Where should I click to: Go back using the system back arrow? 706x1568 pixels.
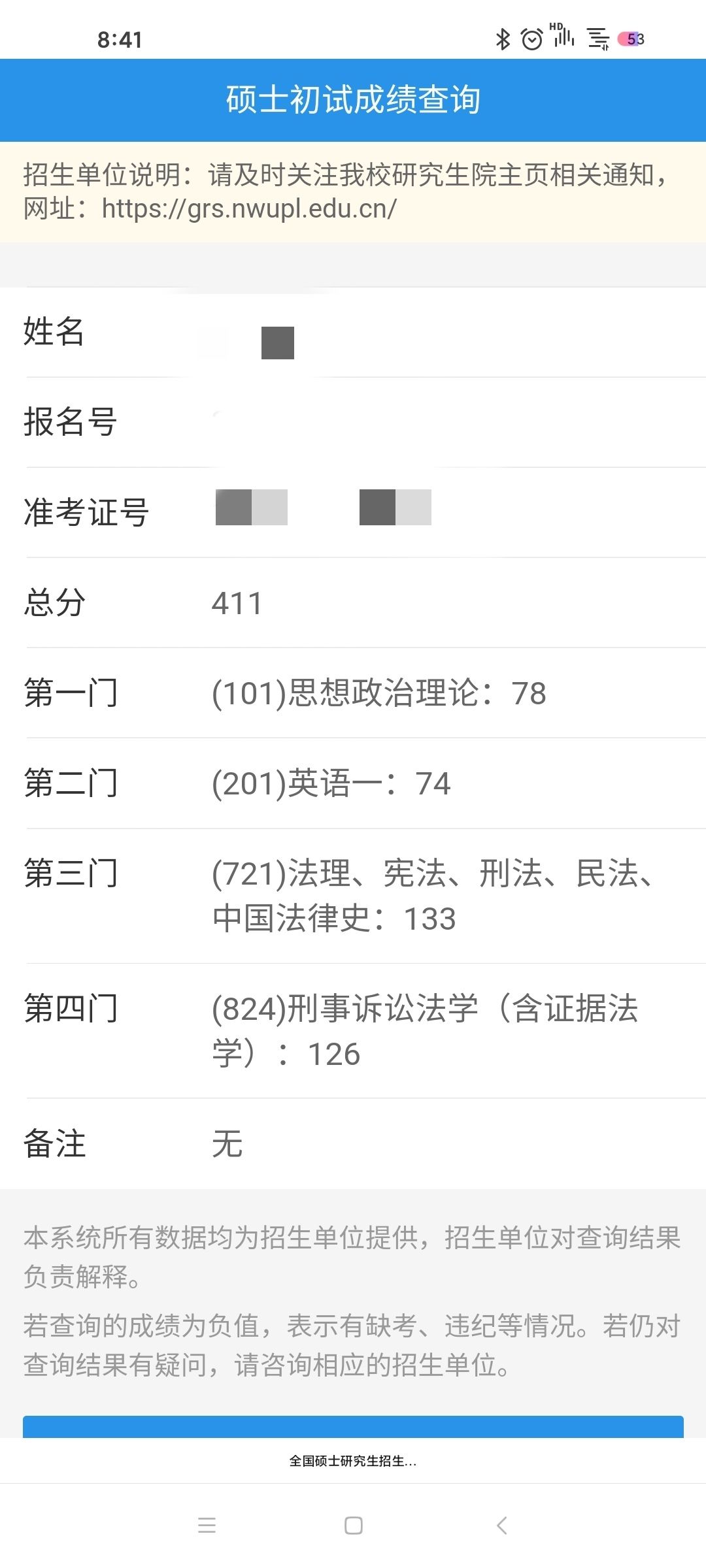(x=501, y=1526)
